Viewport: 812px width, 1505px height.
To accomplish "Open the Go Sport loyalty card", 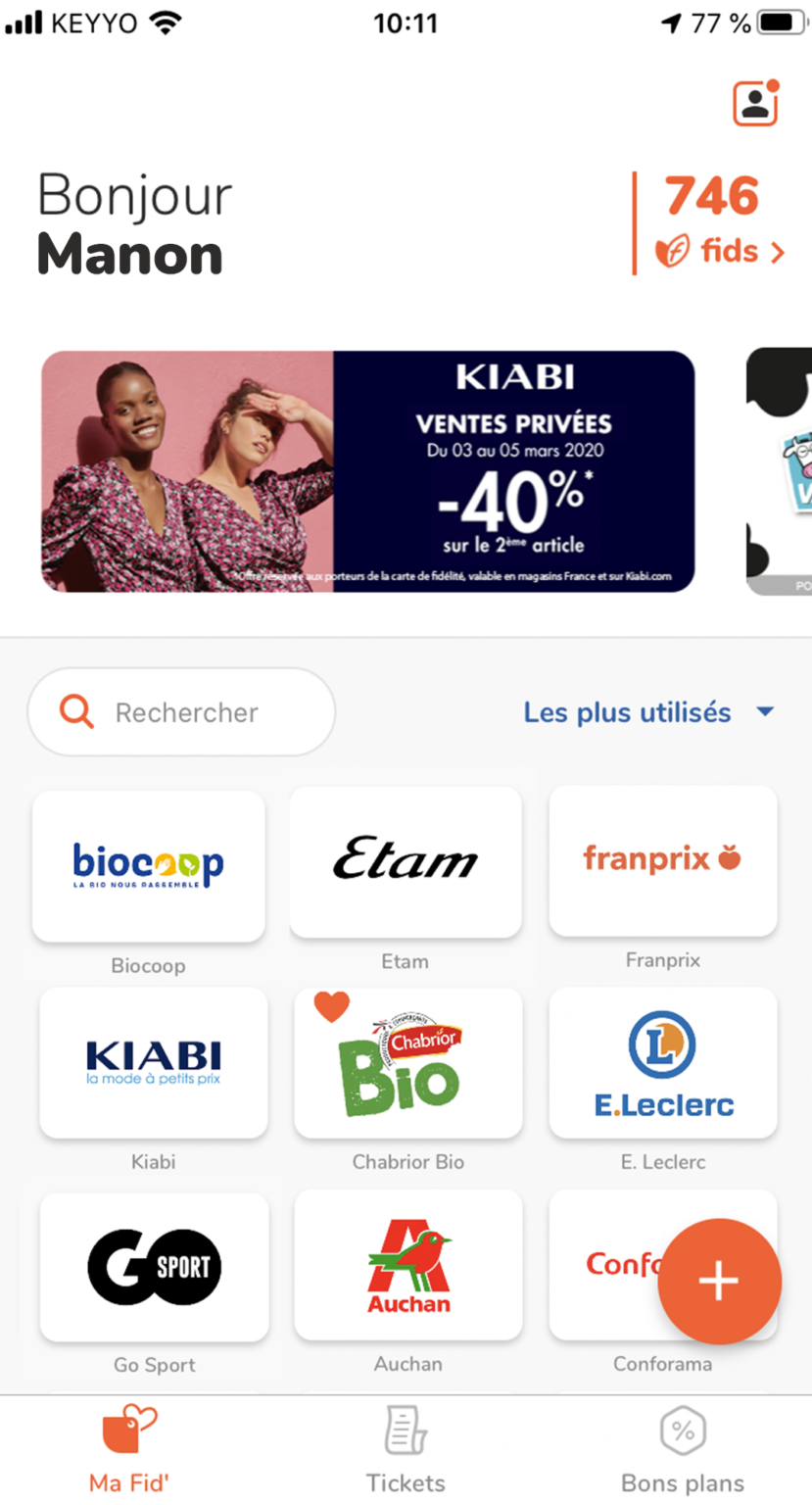I will pos(155,1267).
